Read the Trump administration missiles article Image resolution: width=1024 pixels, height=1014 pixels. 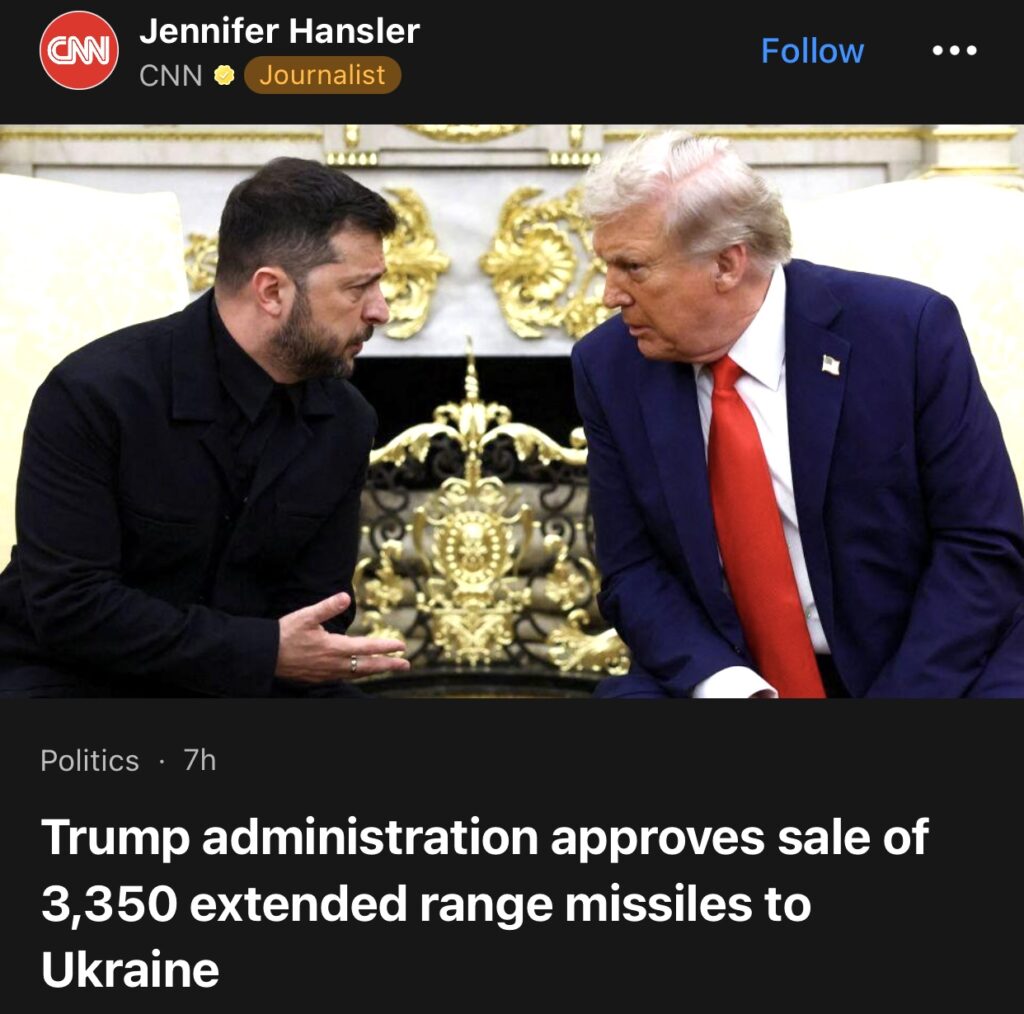point(484,902)
